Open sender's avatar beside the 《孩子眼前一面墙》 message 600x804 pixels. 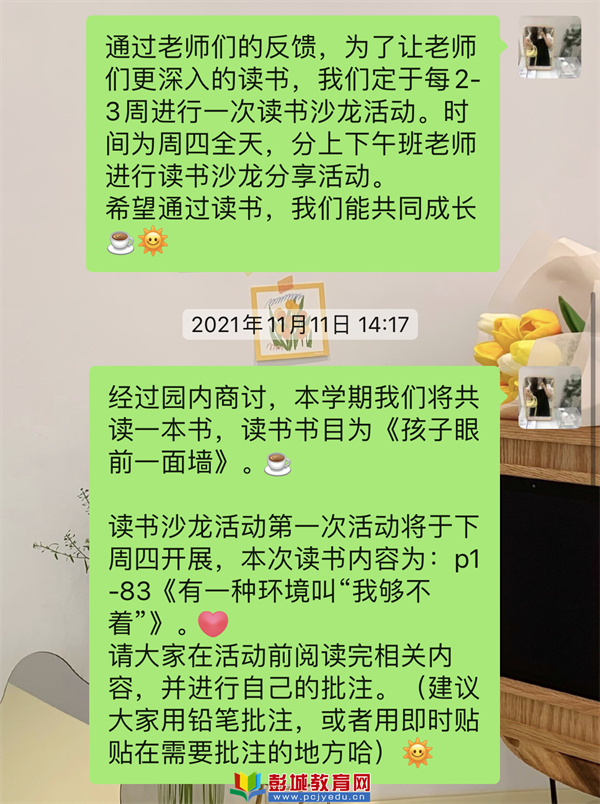tap(549, 397)
